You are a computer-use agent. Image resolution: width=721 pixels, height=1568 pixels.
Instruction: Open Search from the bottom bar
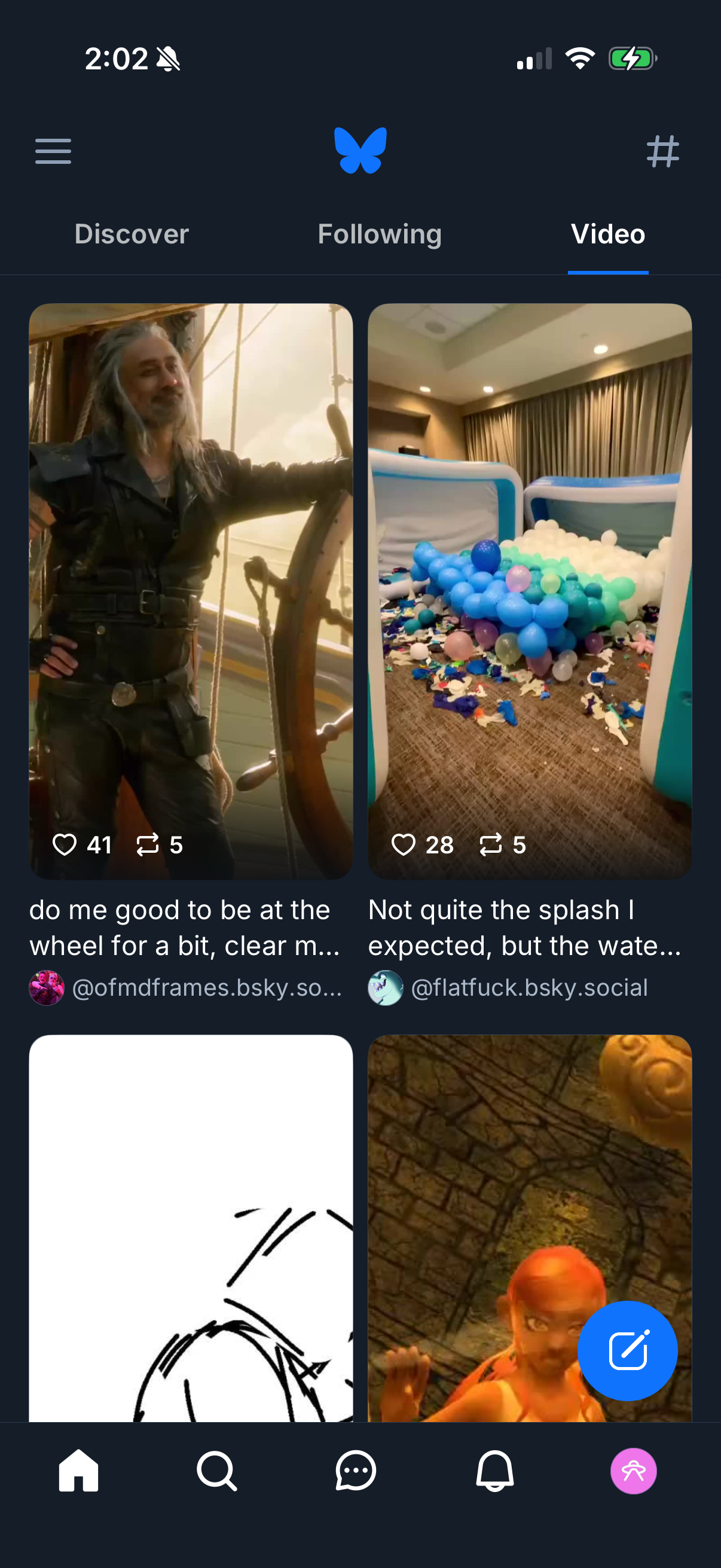(216, 1471)
